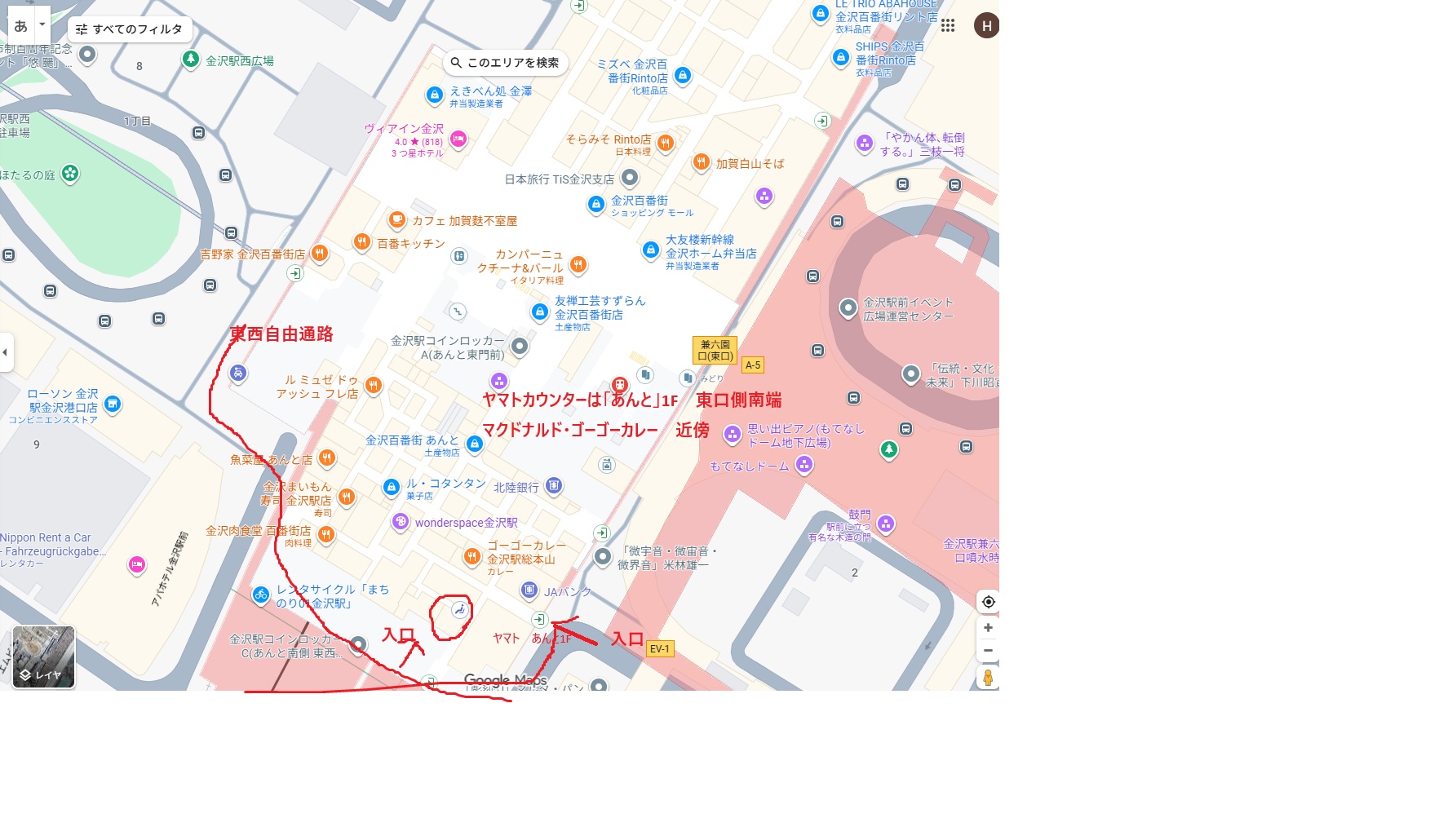Open Street View with the pegman
Viewport: 1452px width, 840px height.
pyautogui.click(x=988, y=678)
